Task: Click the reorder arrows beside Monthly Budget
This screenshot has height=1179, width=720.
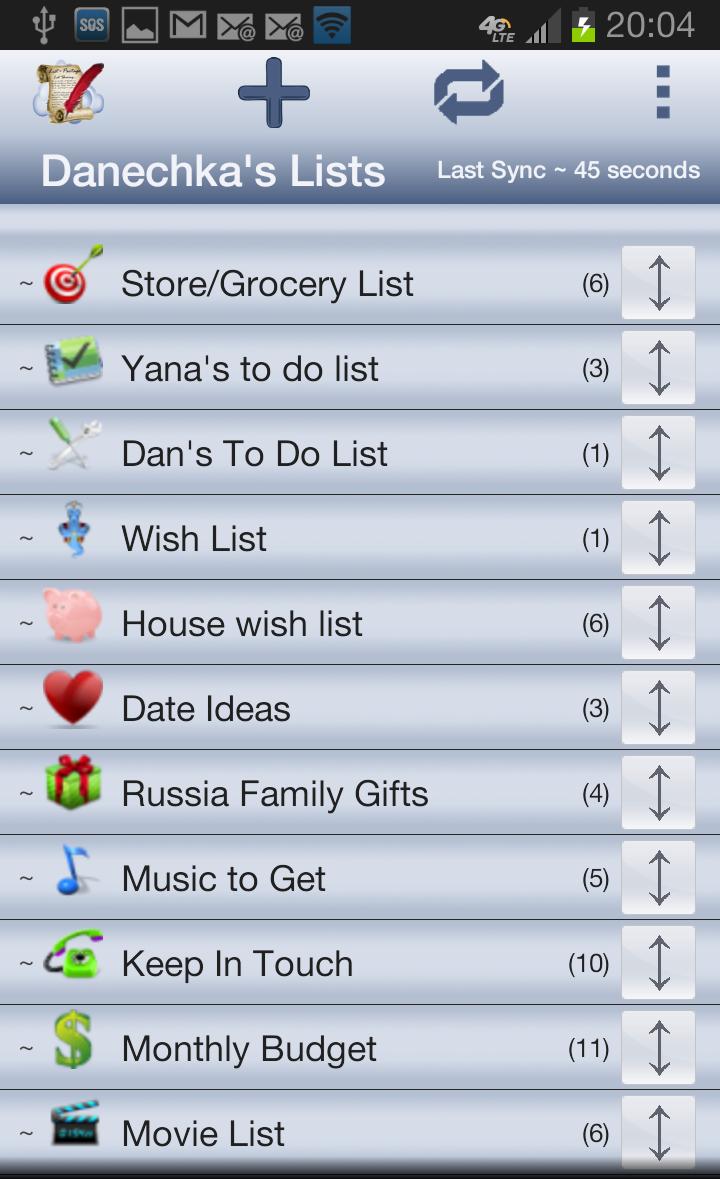Action: pyautogui.click(x=658, y=1047)
